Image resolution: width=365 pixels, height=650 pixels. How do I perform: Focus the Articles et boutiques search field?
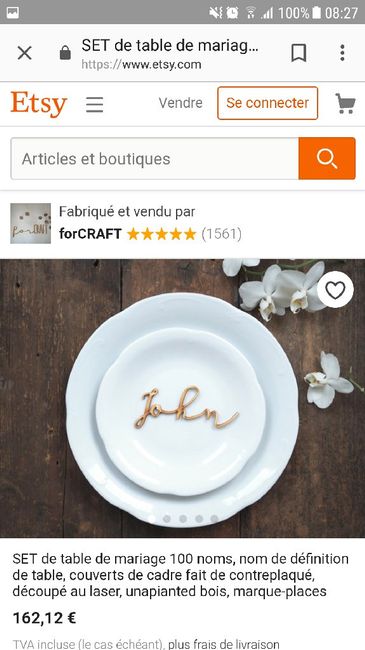pyautogui.click(x=154, y=159)
